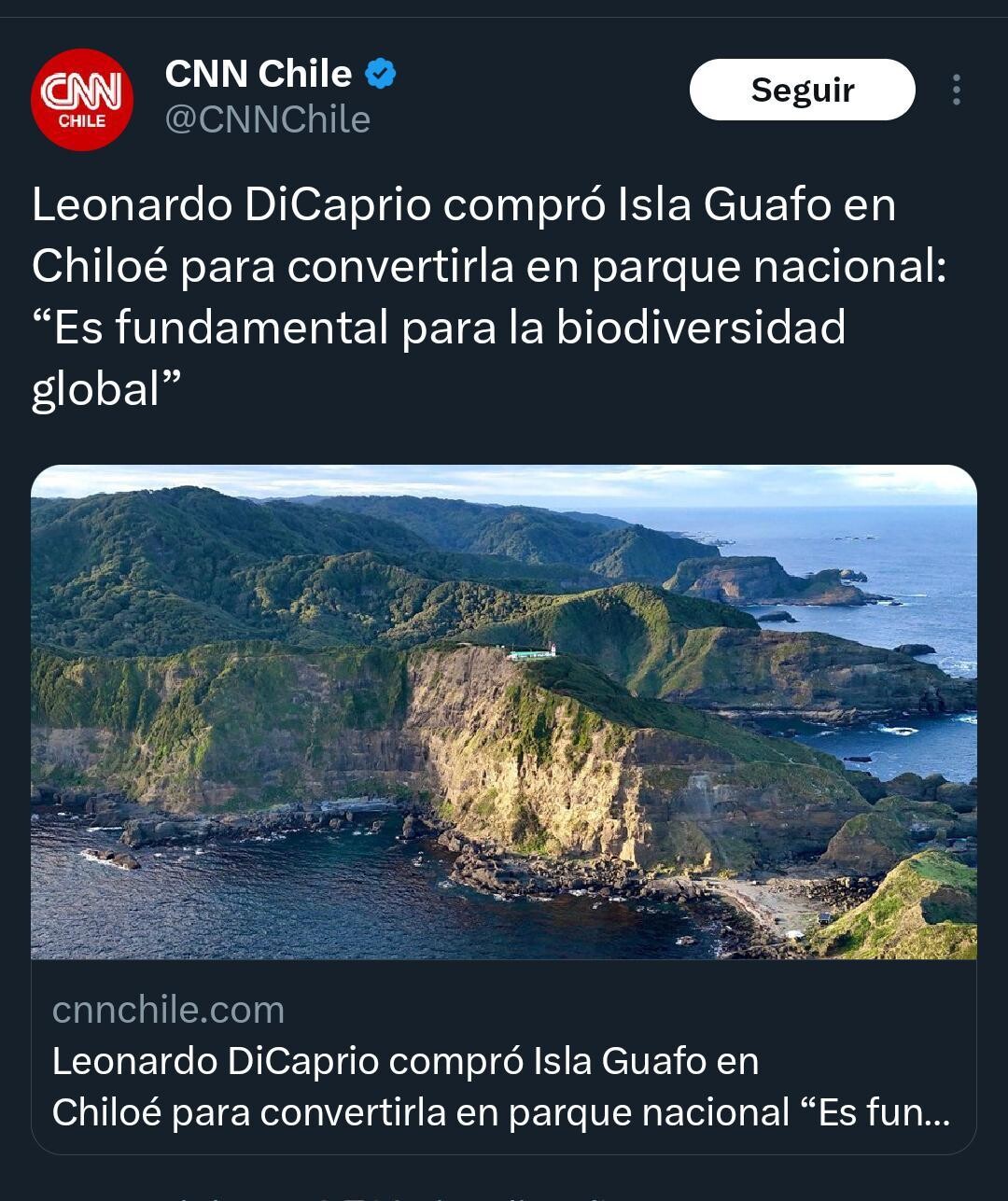Open CNN Chile's profile picture
This screenshot has height=1201, width=1008.
click(x=82, y=100)
